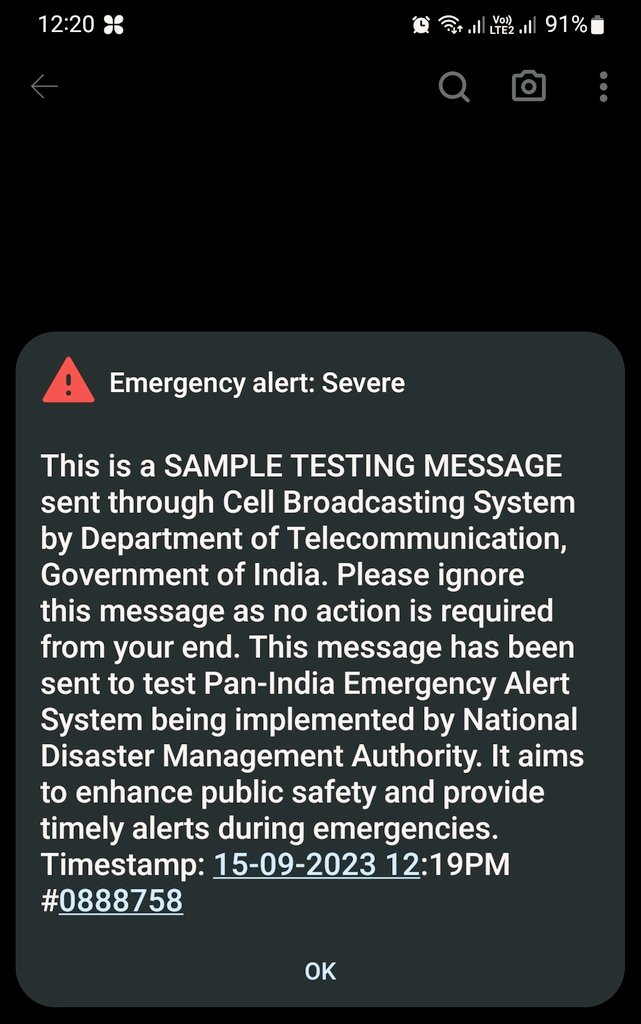Go back using the top-left arrow
Viewport: 641px width, 1024px height.
click(x=44, y=87)
